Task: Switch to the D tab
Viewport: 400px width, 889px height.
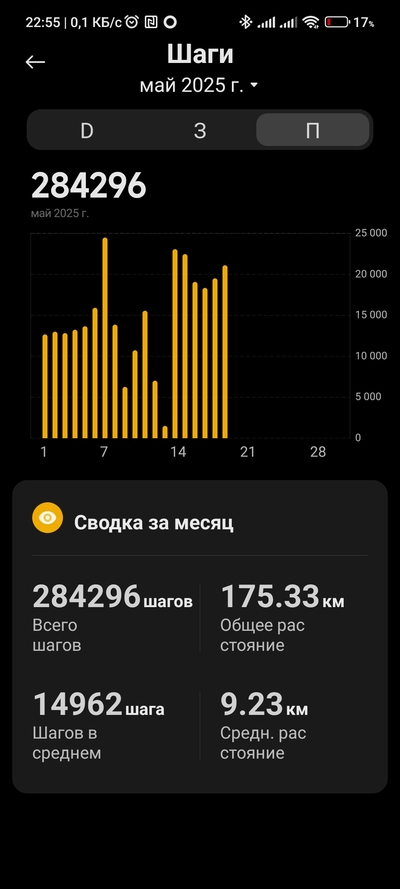Action: point(87,130)
